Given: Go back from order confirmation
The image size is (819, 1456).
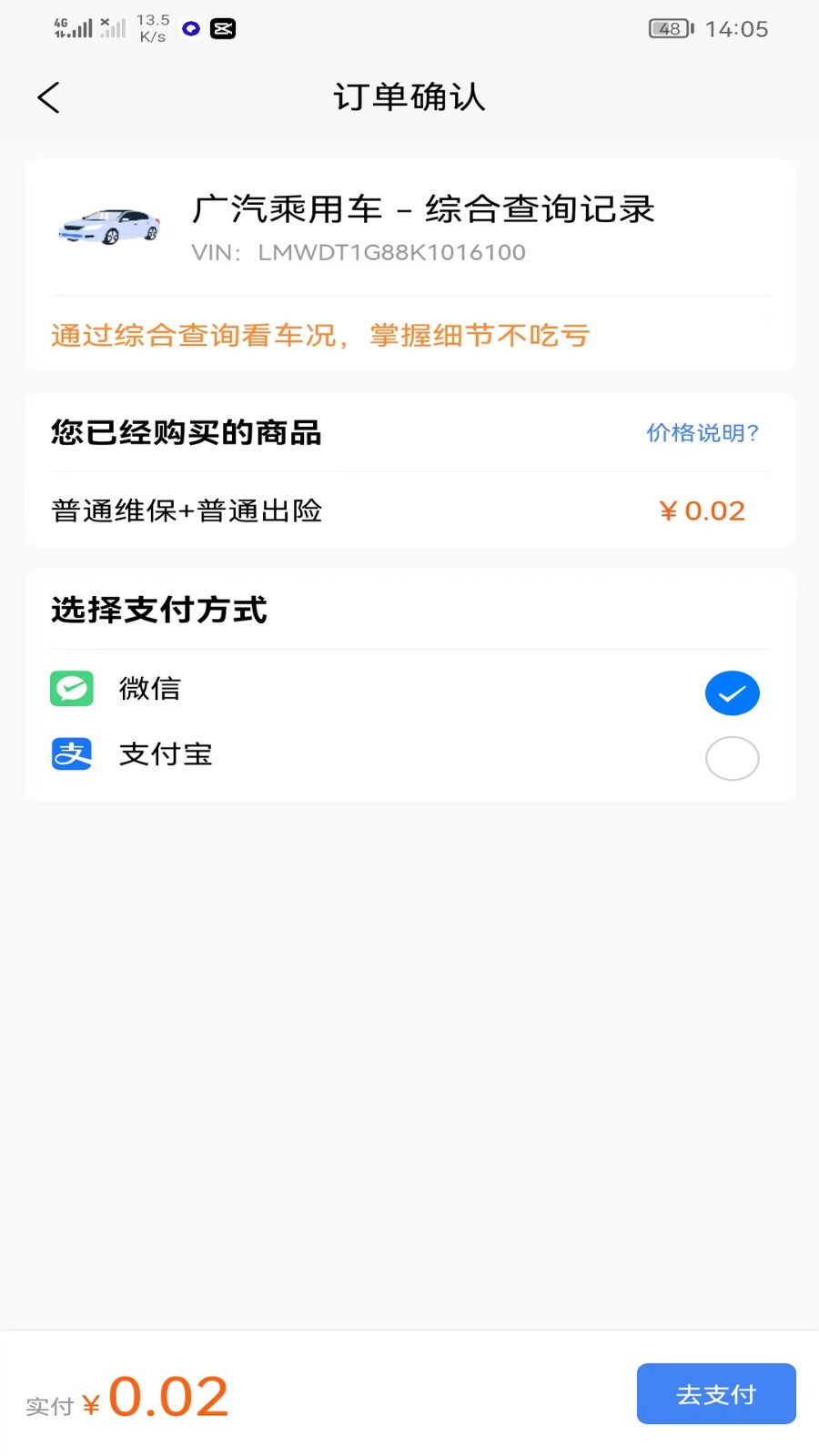Looking at the screenshot, I should (x=49, y=97).
